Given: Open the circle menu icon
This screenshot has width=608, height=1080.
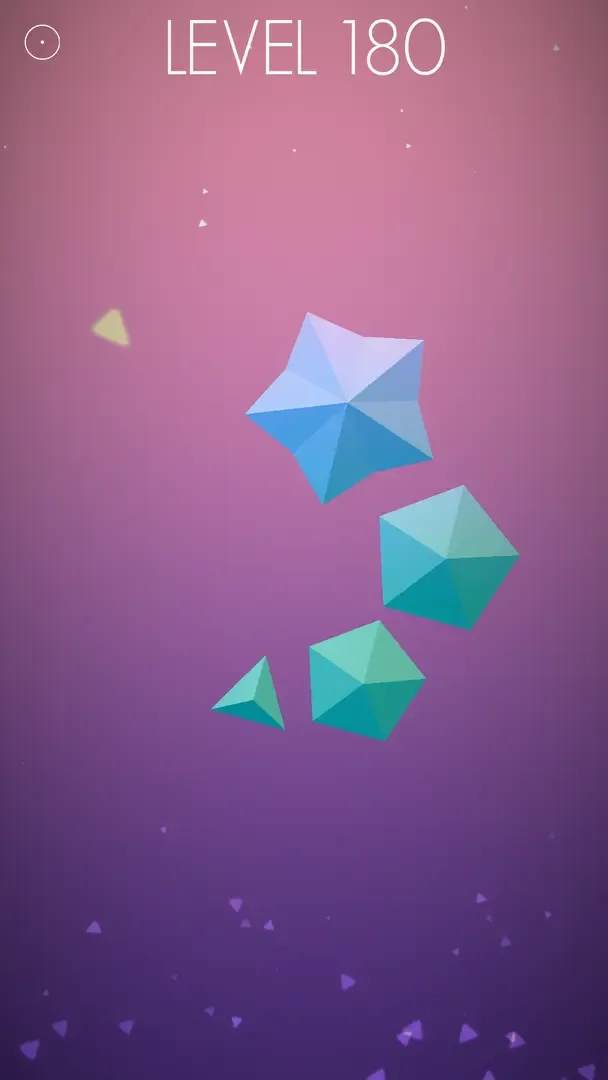Looking at the screenshot, I should coord(42,42).
